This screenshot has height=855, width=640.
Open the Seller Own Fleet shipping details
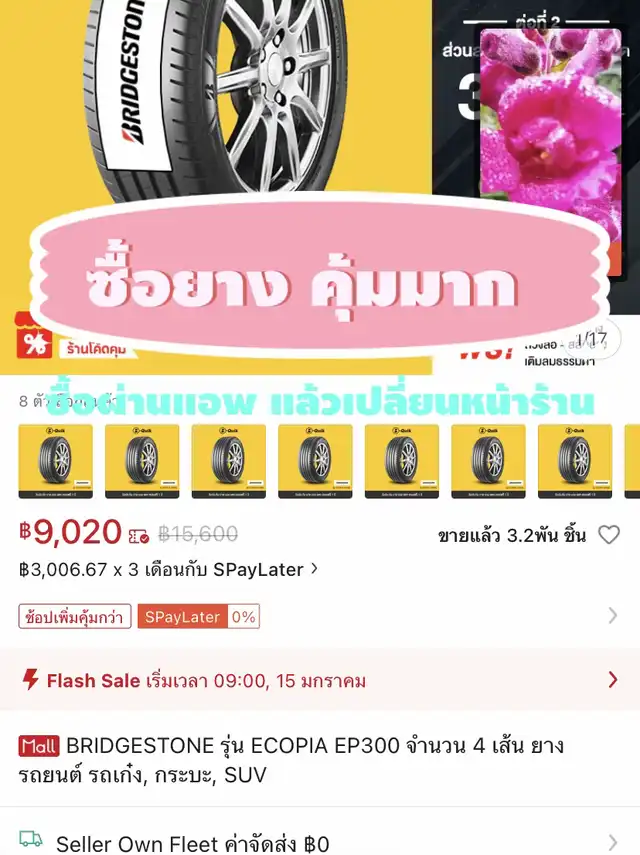coord(319,843)
